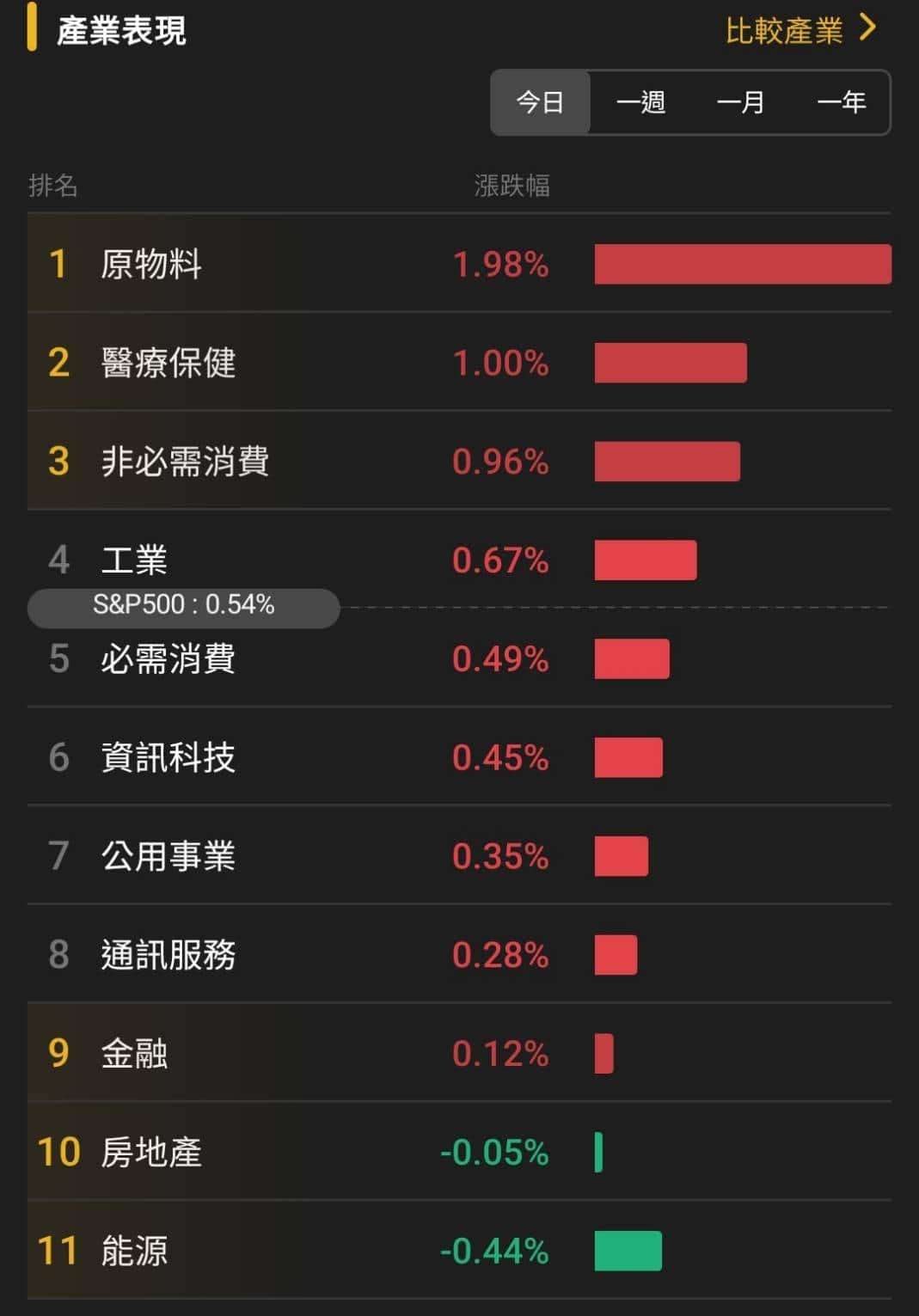Screen dimensions: 919x1316
Task: Toggle to today's view with 今日
Action: coord(539,102)
